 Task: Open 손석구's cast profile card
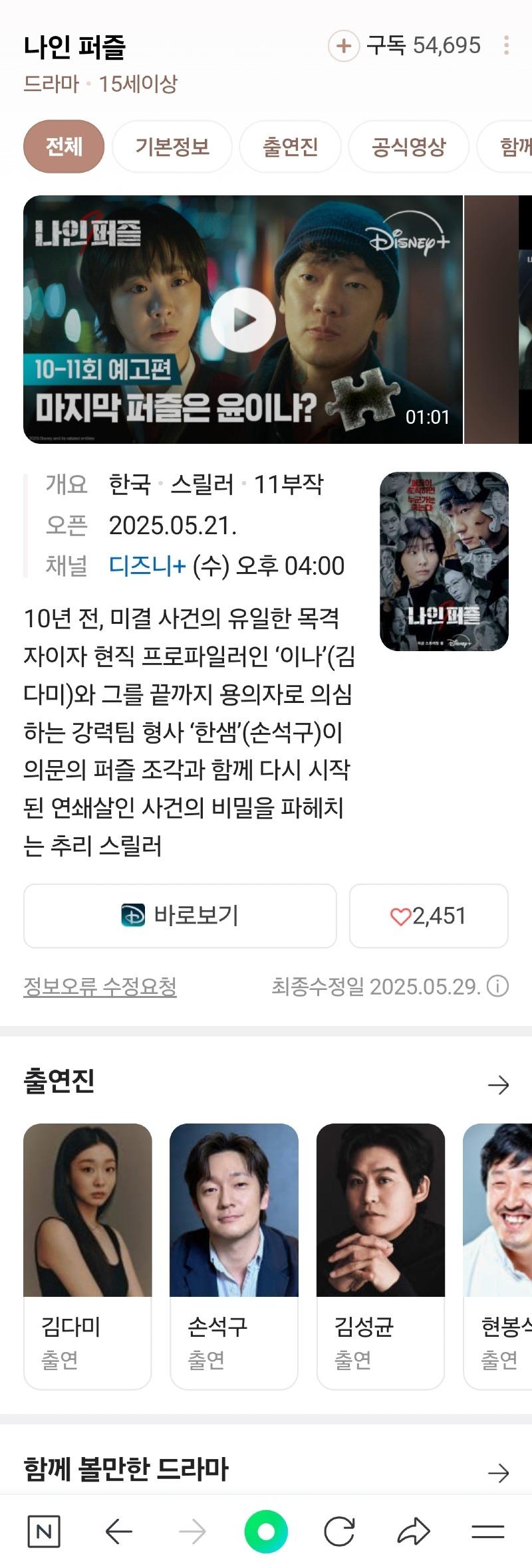(x=234, y=1255)
